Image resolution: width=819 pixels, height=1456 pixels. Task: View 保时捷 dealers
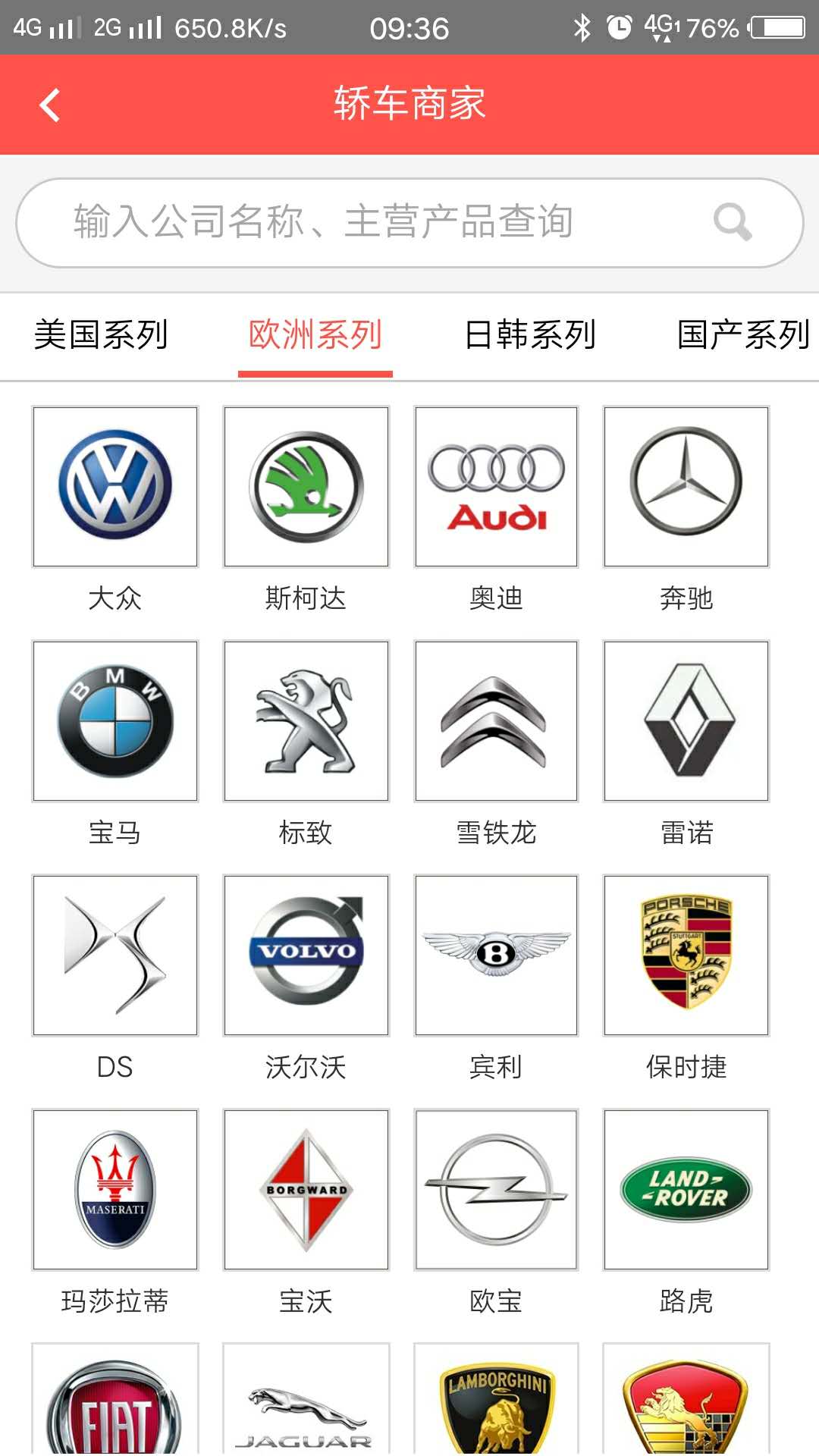pos(686,955)
